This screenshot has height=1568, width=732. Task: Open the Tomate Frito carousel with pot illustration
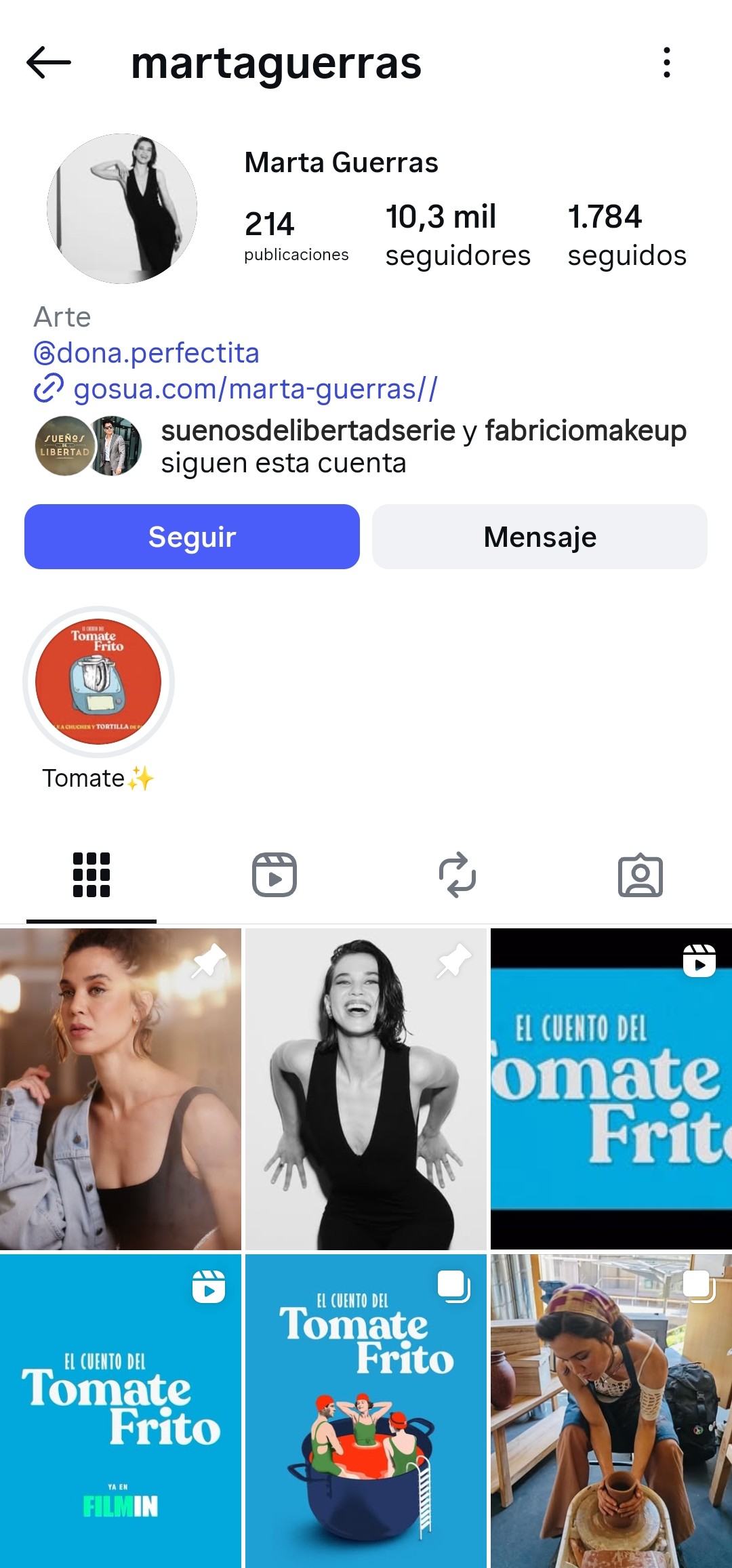pyautogui.click(x=366, y=1411)
